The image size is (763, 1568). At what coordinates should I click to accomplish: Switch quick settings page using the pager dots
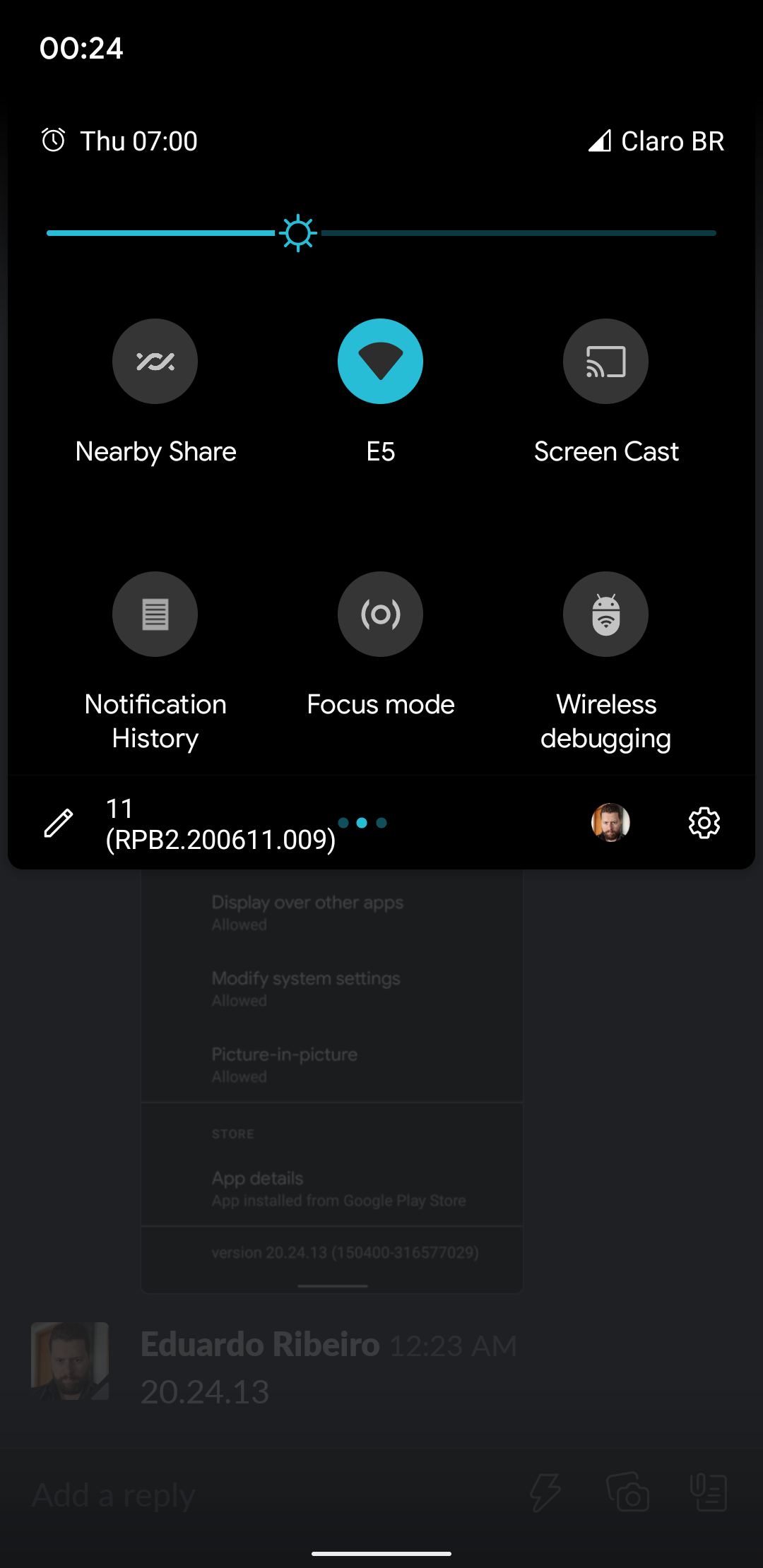(x=363, y=822)
